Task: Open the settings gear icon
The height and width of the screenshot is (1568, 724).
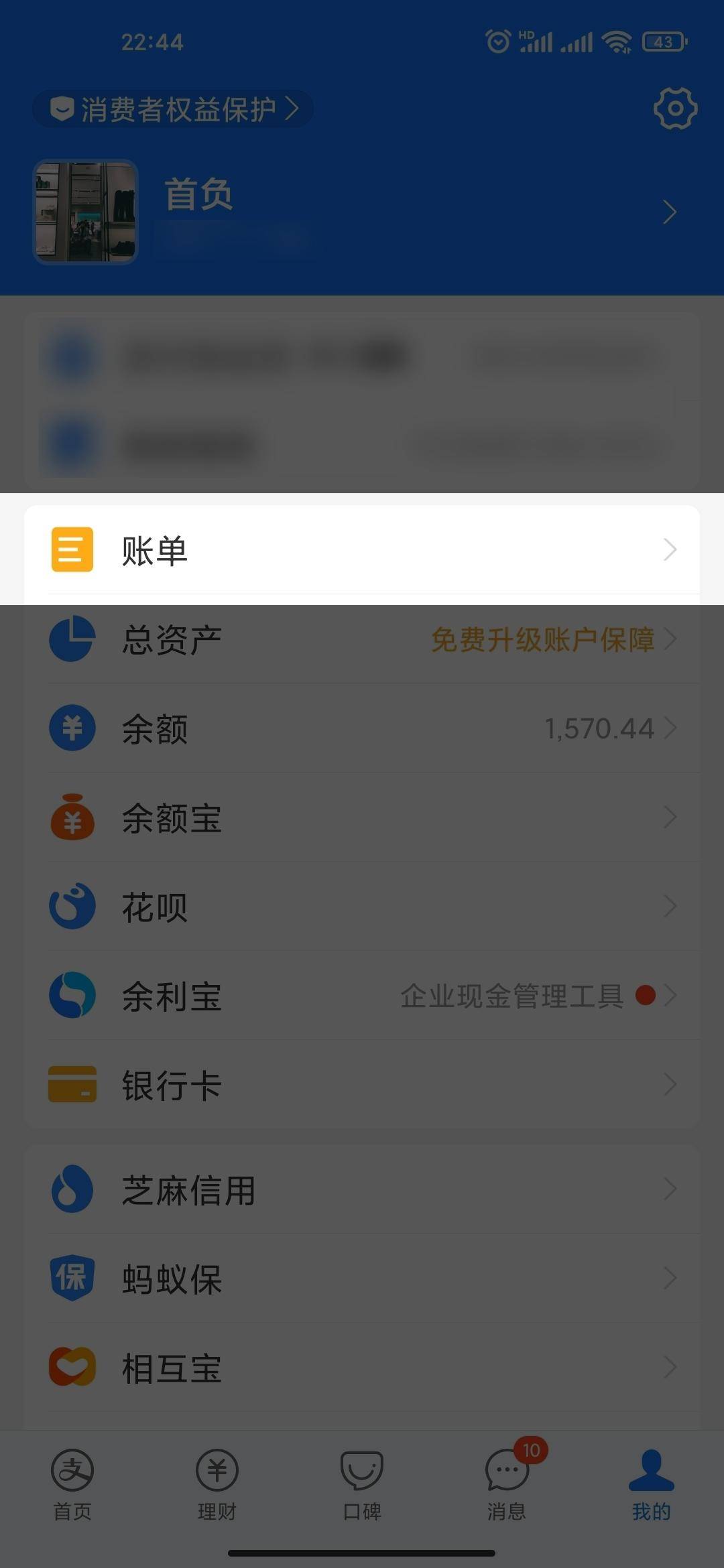Action: (675, 109)
